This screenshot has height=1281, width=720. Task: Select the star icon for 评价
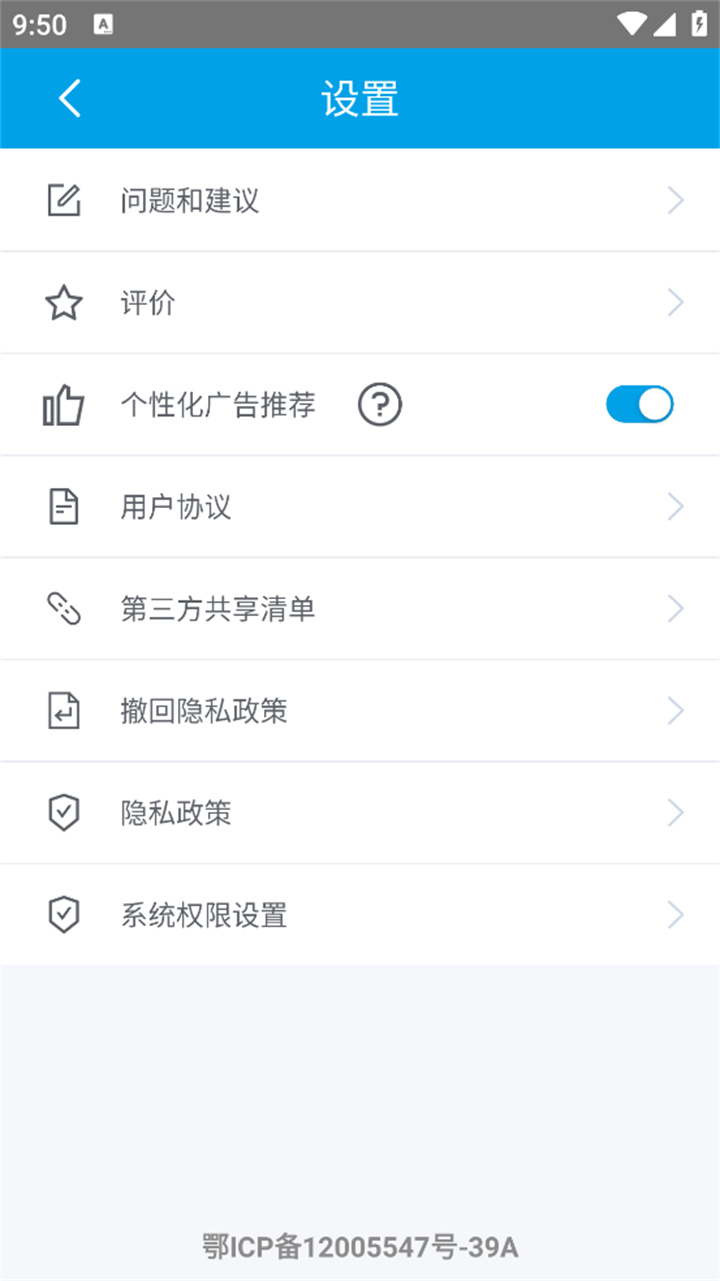[64, 302]
